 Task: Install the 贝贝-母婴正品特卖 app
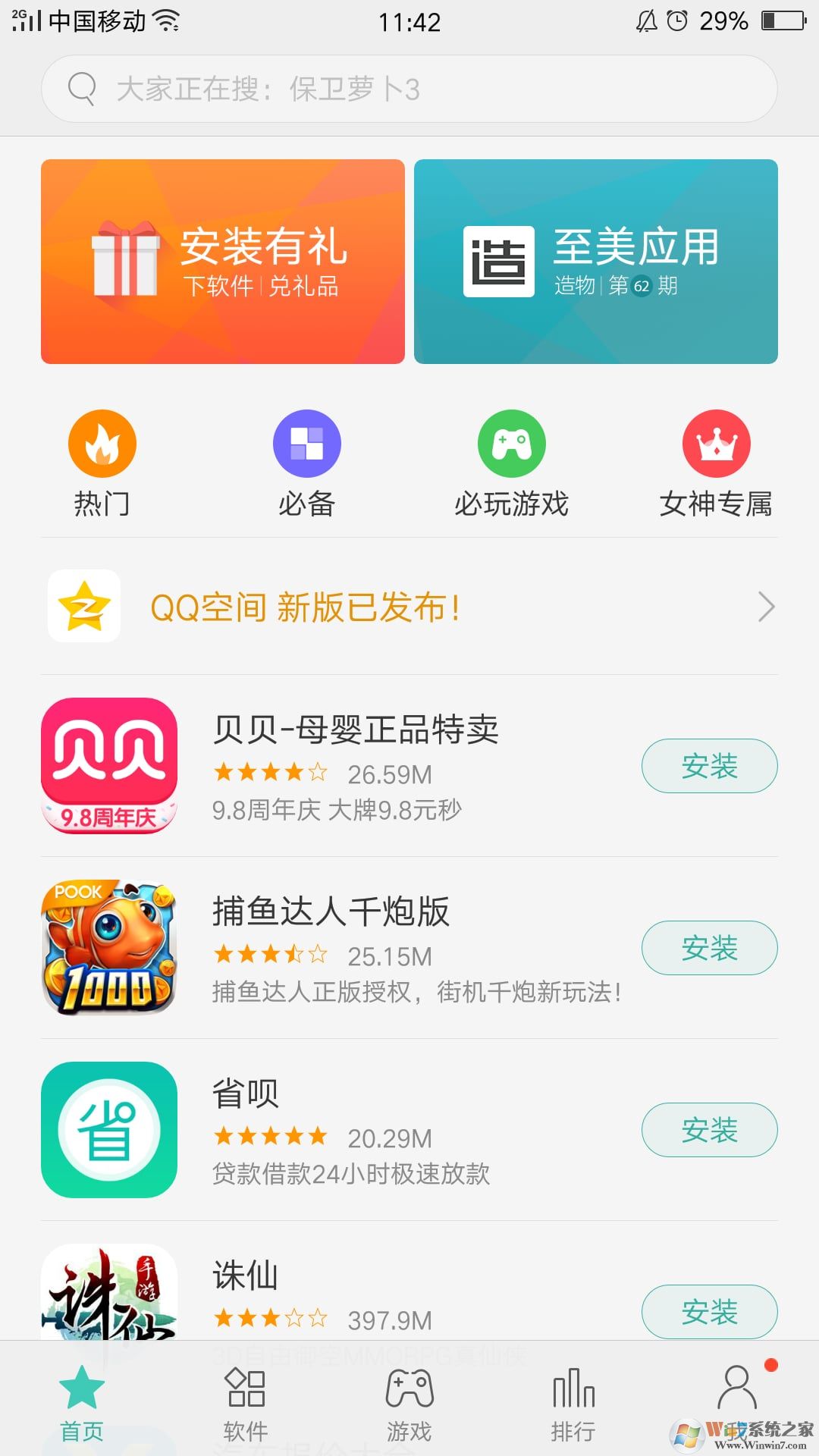[708, 766]
